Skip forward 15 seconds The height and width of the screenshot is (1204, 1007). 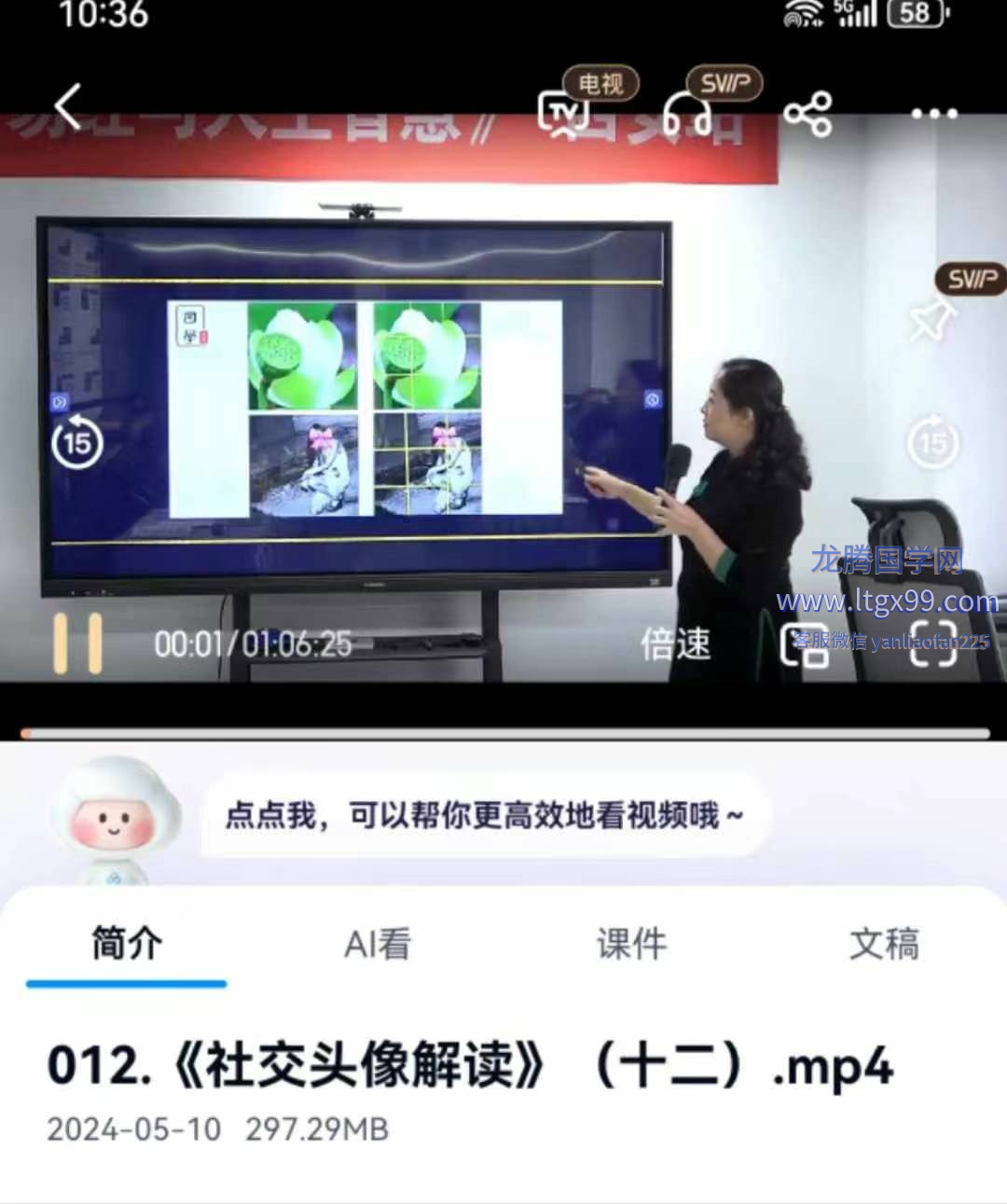pyautogui.click(x=932, y=442)
